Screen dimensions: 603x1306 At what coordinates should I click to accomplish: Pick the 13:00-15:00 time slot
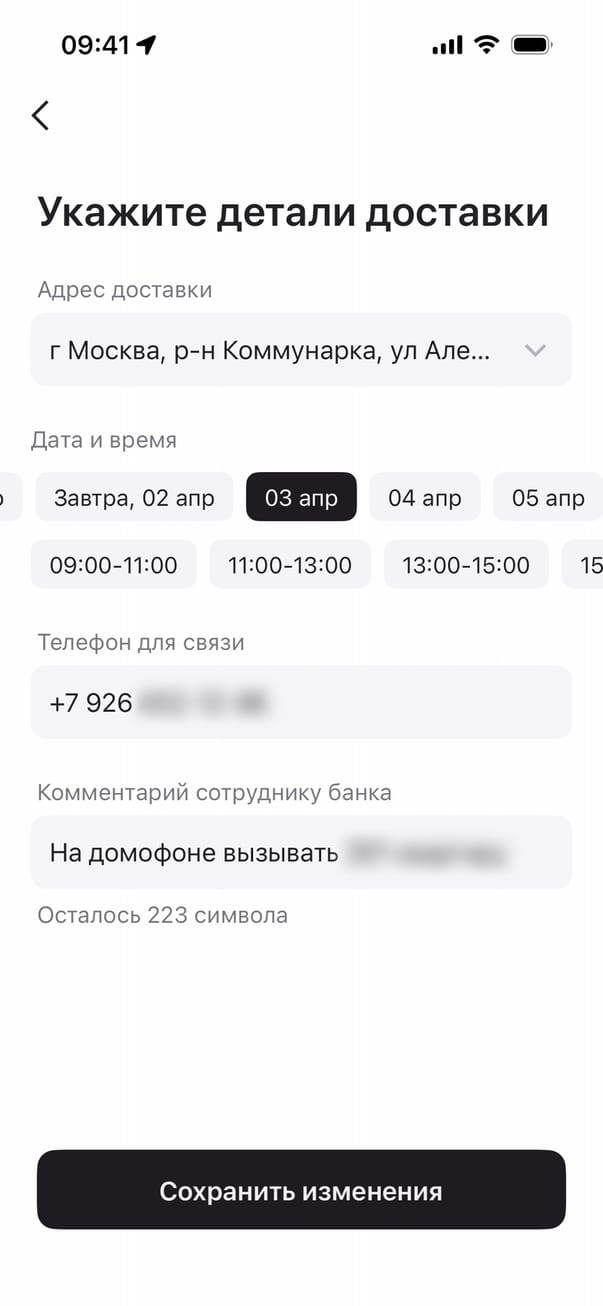click(466, 565)
